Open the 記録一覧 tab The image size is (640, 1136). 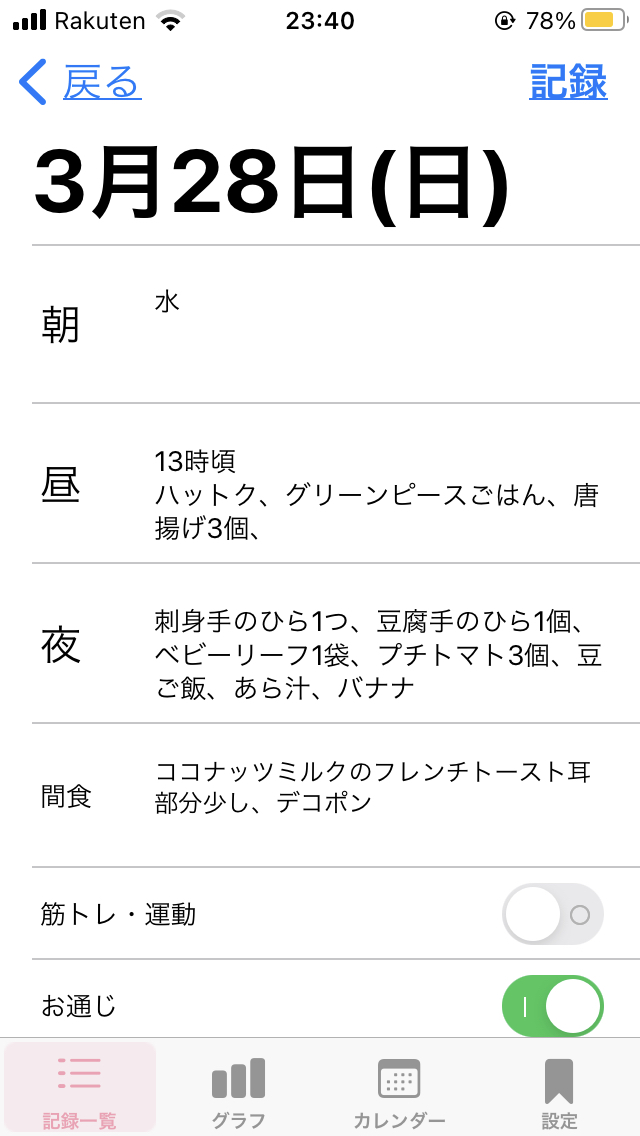80,1087
